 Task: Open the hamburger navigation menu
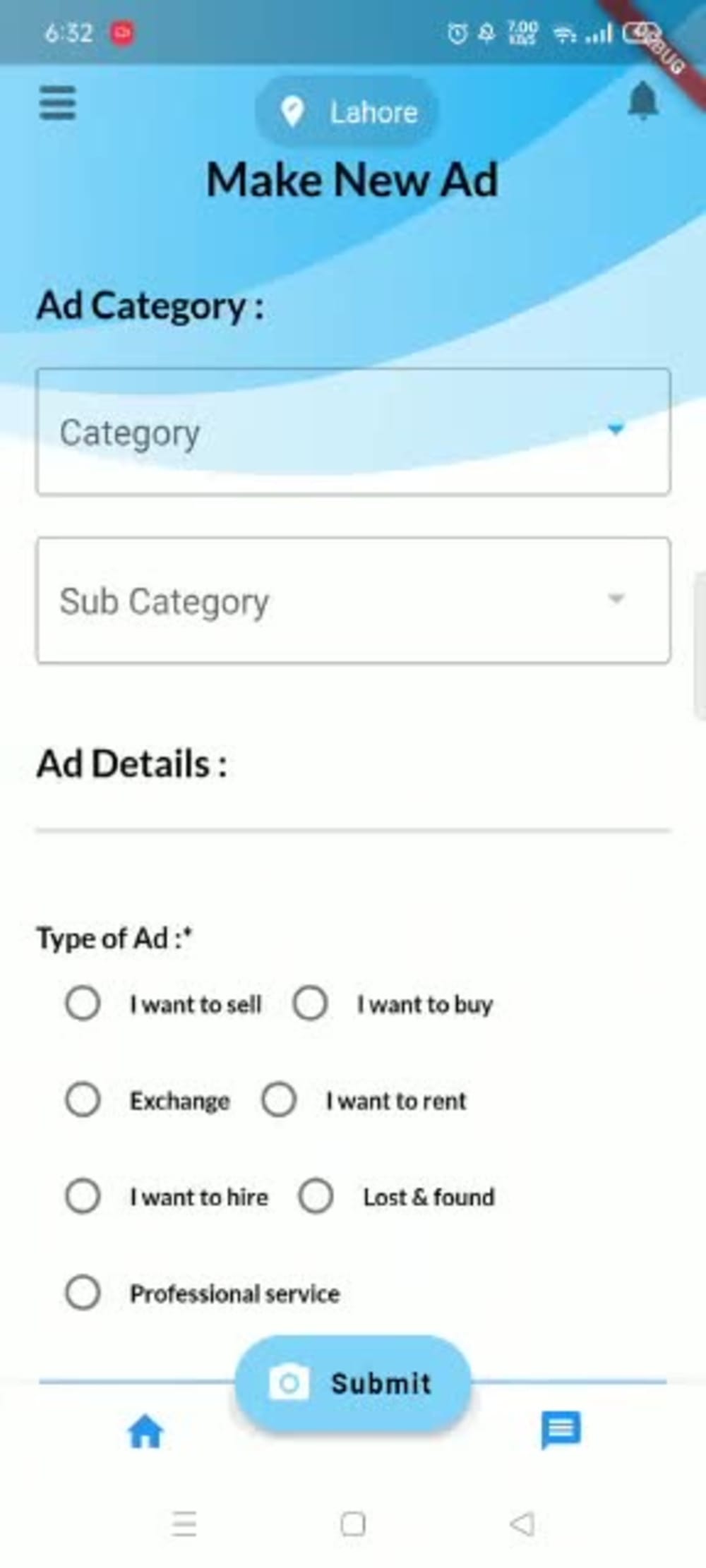tap(56, 104)
